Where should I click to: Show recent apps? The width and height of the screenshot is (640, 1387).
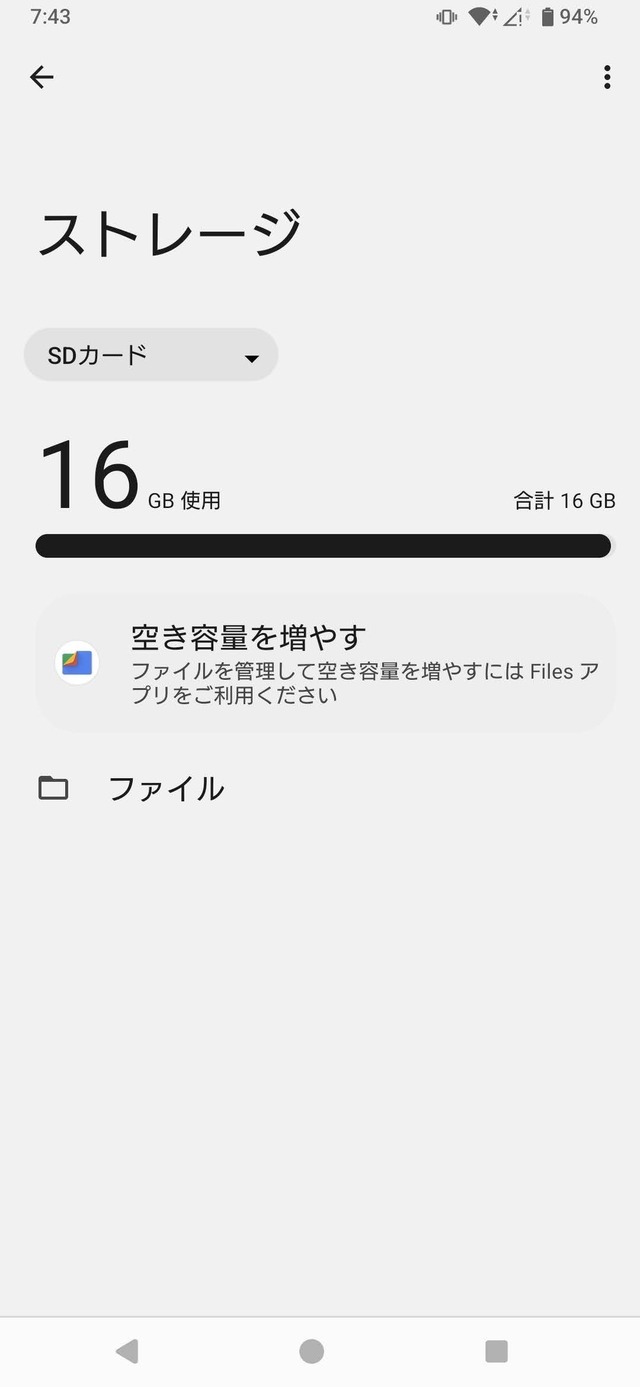tap(497, 1352)
